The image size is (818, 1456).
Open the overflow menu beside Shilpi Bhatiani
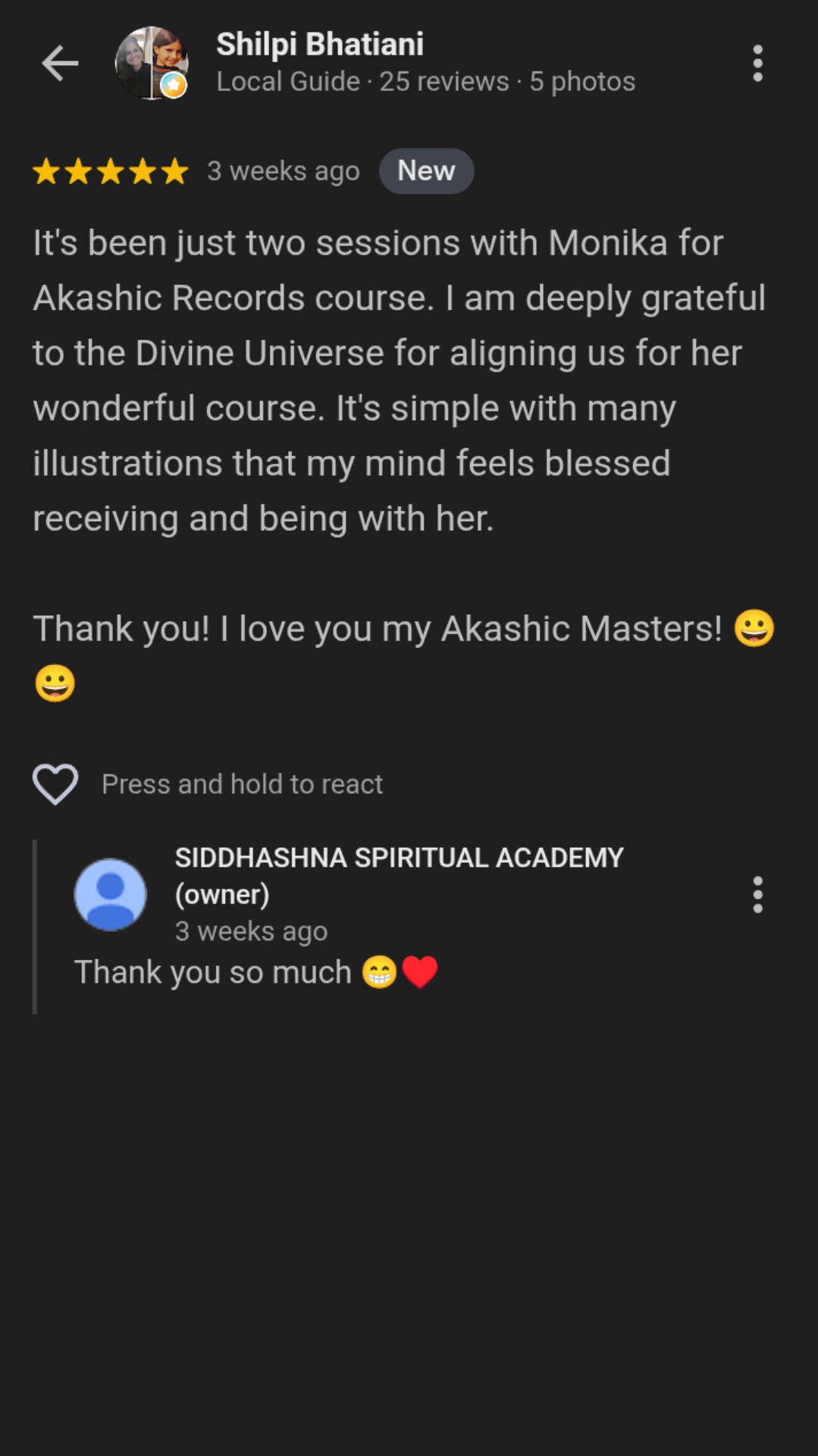[x=757, y=63]
